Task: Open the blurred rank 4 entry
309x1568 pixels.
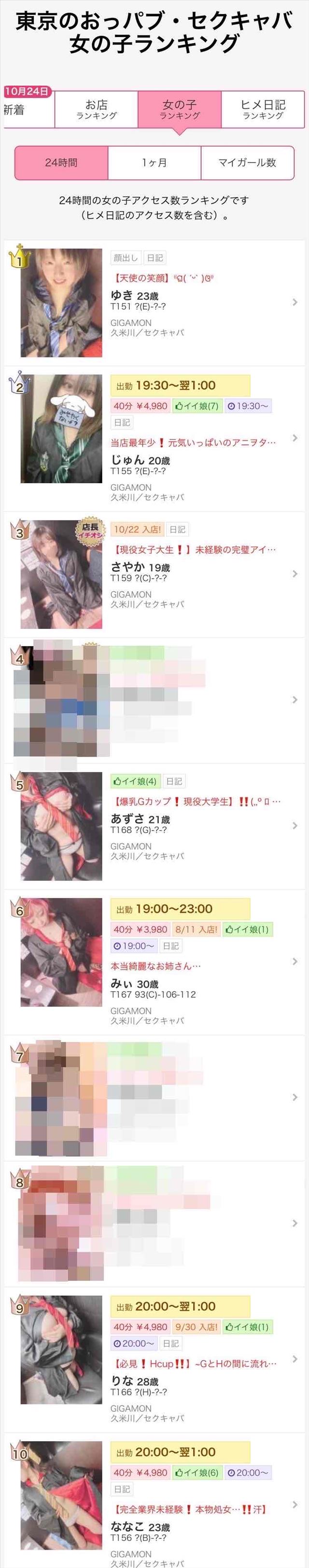Action: pyautogui.click(x=154, y=700)
